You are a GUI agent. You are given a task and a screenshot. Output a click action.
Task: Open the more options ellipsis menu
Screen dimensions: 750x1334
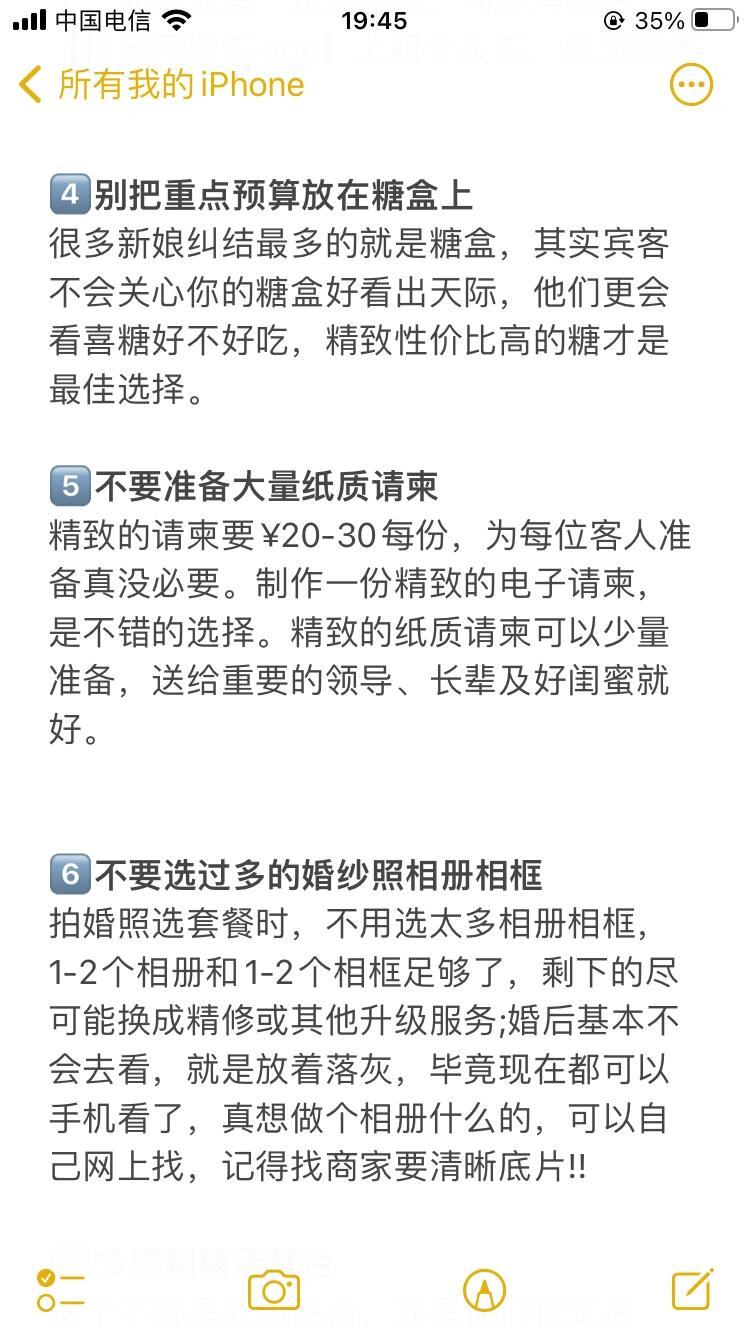pos(691,85)
